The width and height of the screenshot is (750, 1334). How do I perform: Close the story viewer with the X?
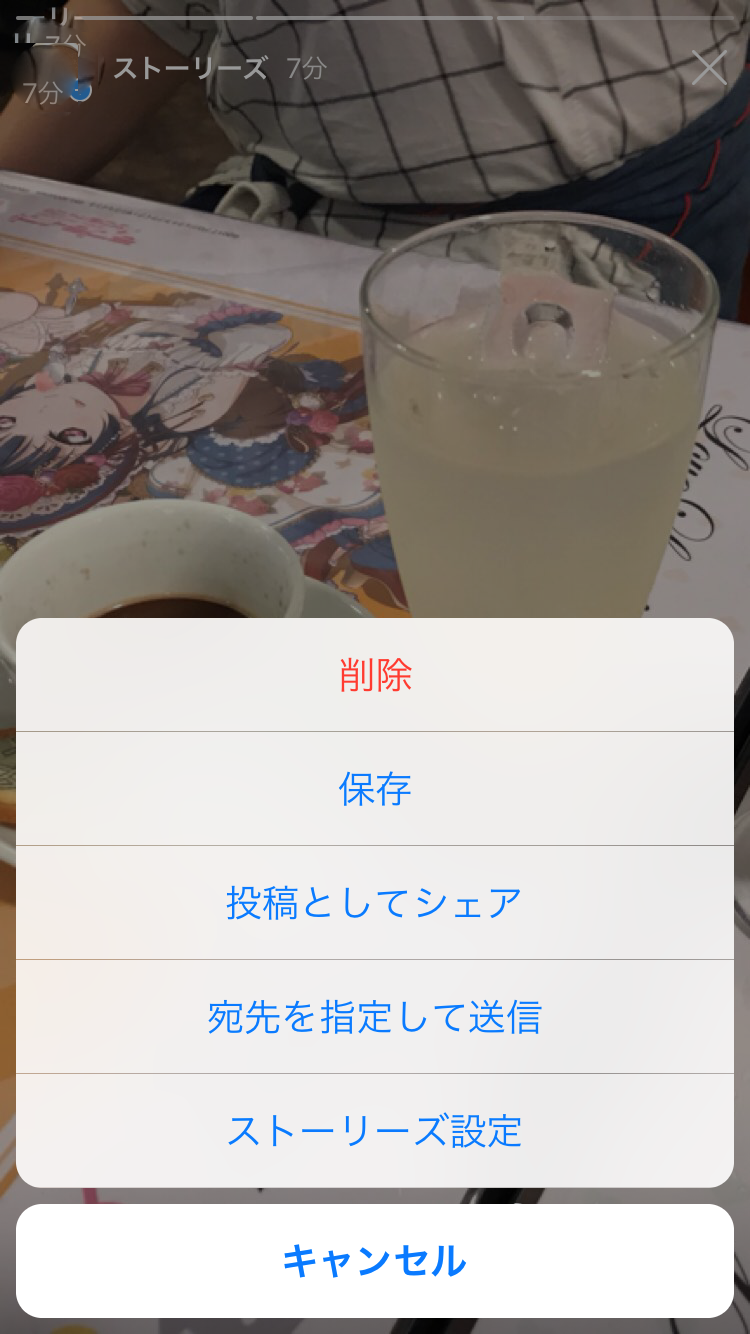[709, 68]
